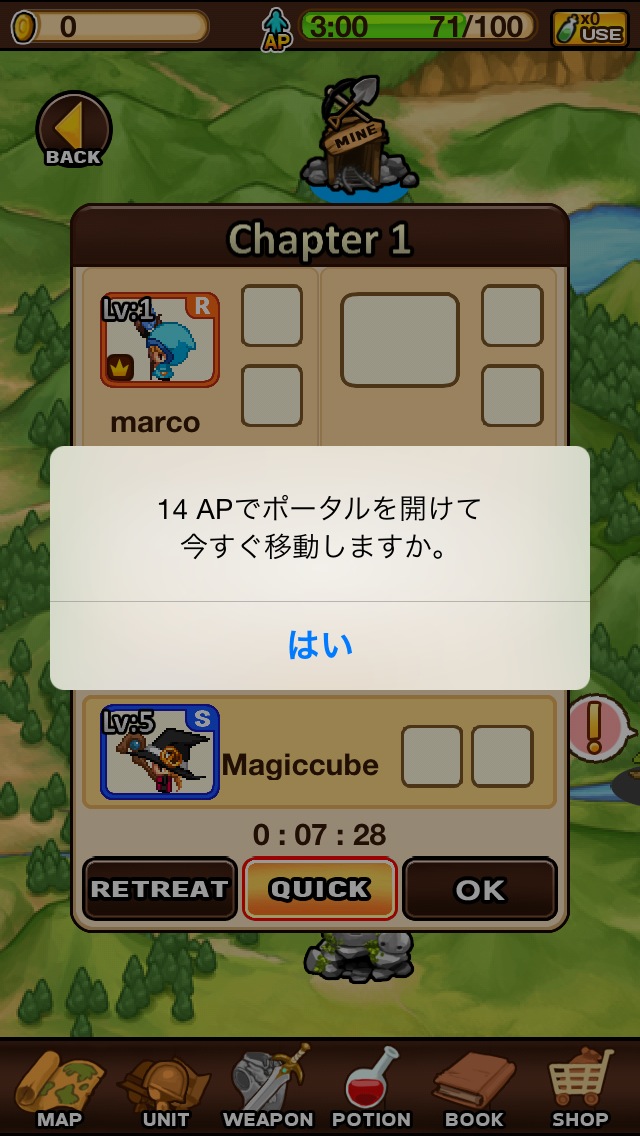This screenshot has height=1136, width=640.
Task: Open the exclamation alert bubble
Action: [x=597, y=726]
